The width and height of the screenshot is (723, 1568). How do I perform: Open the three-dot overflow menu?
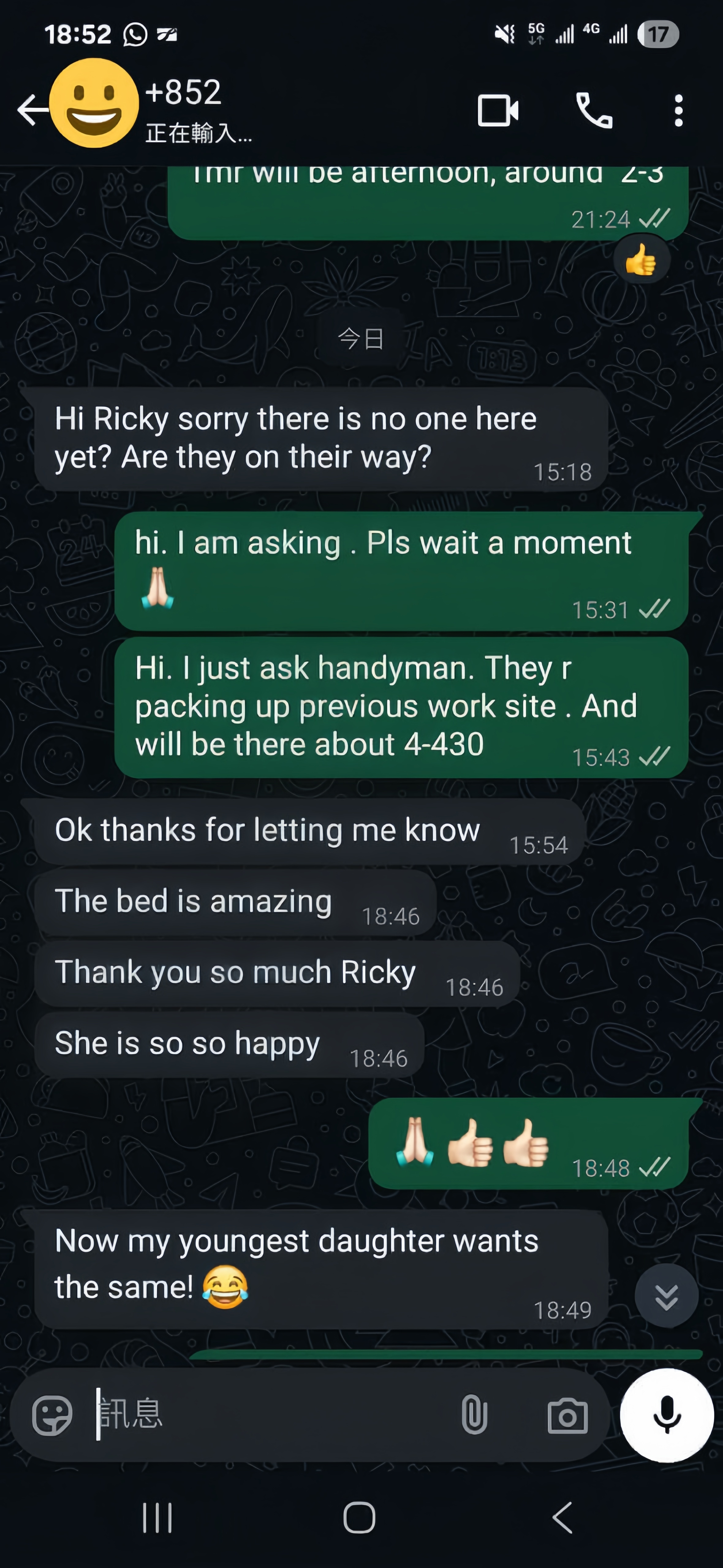pyautogui.click(x=678, y=111)
